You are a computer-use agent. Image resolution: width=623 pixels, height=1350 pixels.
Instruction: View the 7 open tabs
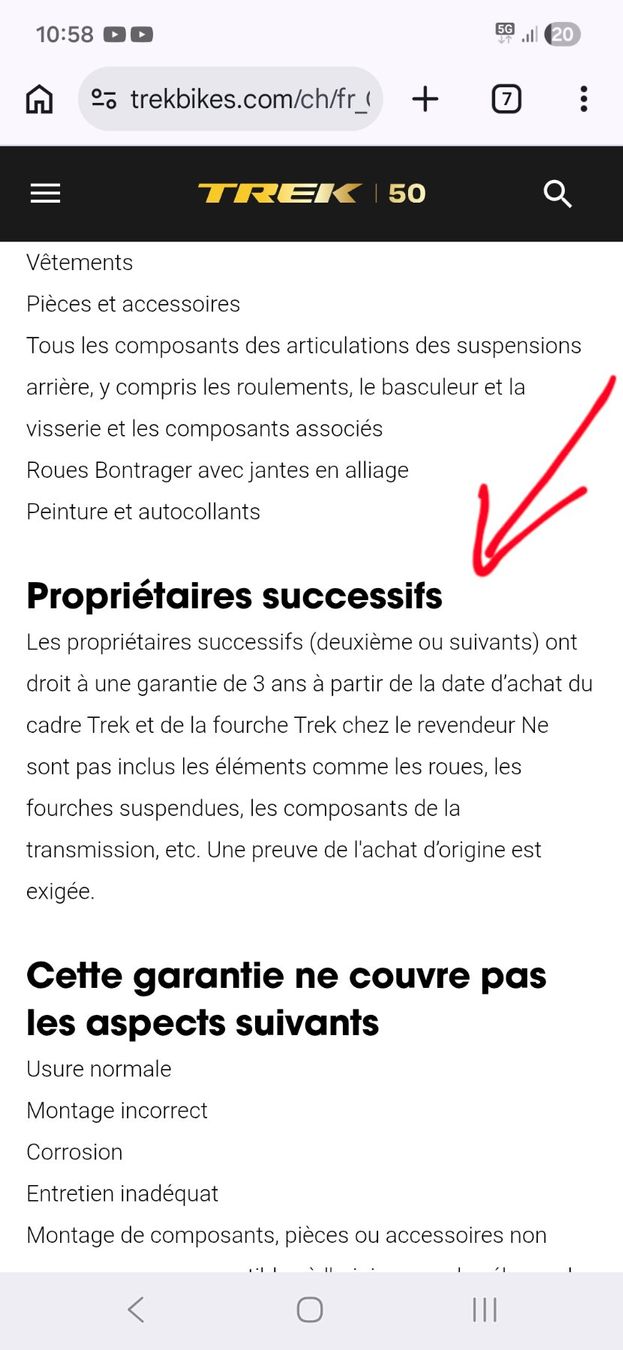point(506,99)
